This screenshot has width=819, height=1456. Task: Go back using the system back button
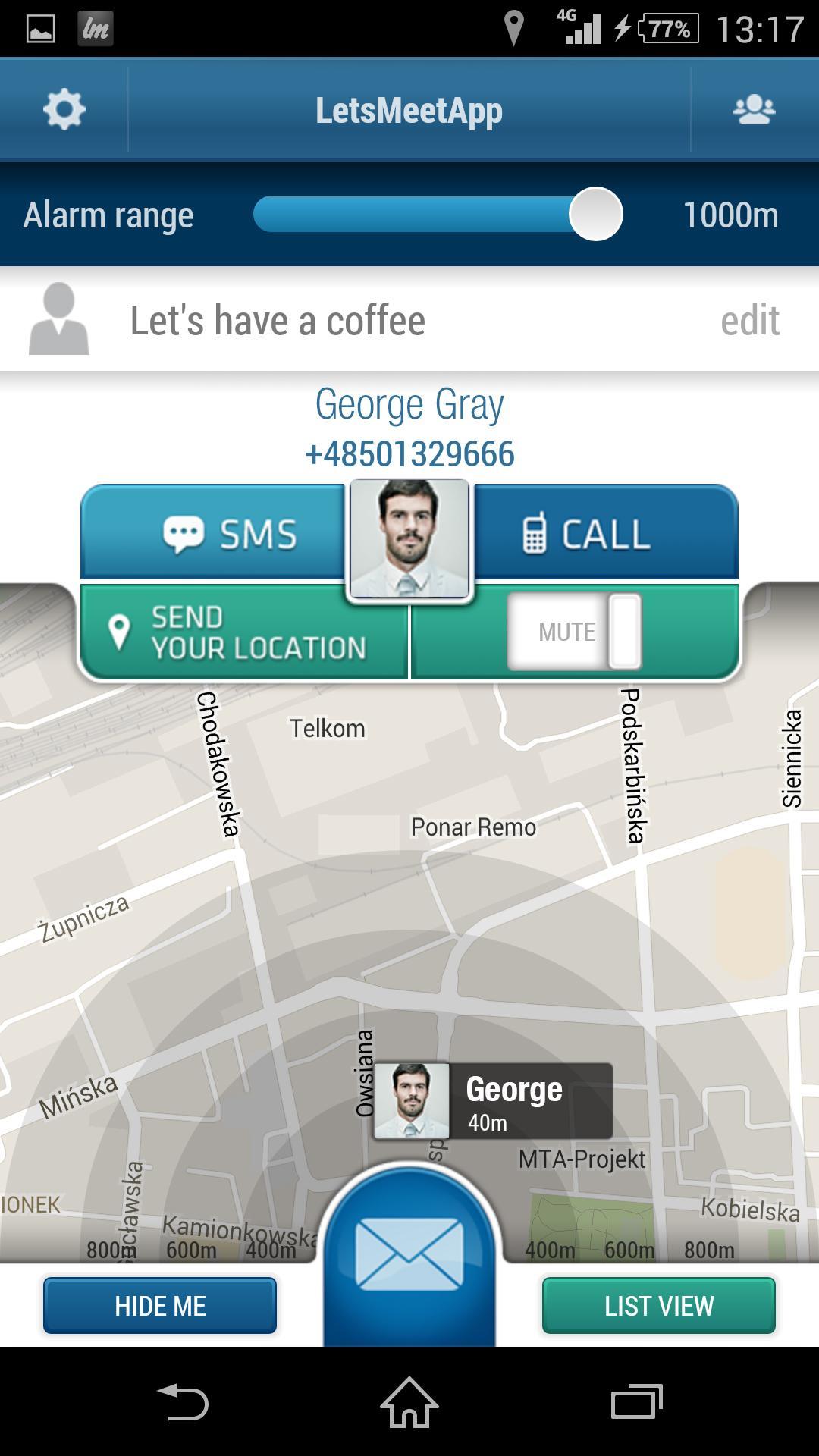[x=183, y=1402]
